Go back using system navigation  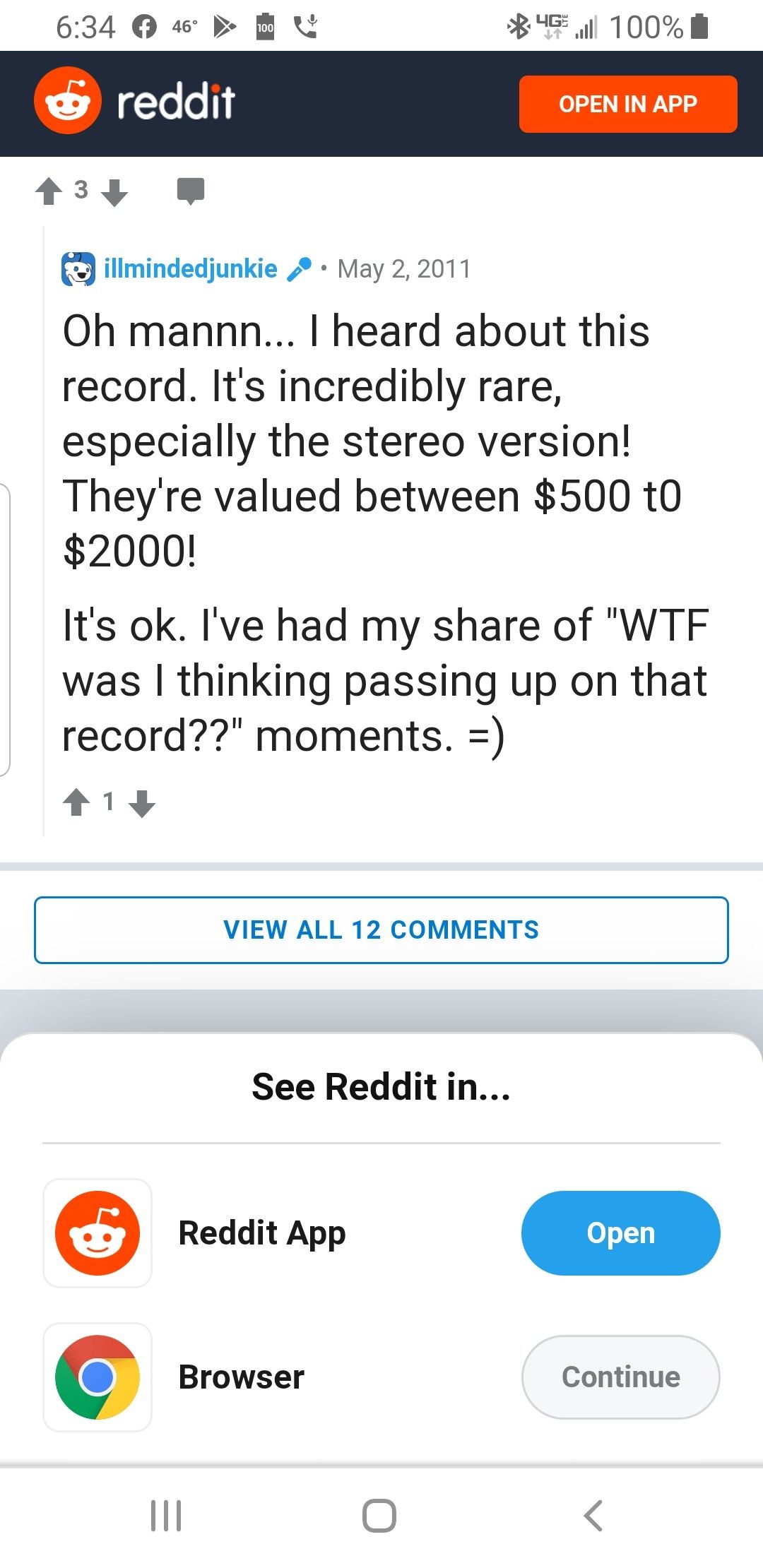pos(593,1516)
